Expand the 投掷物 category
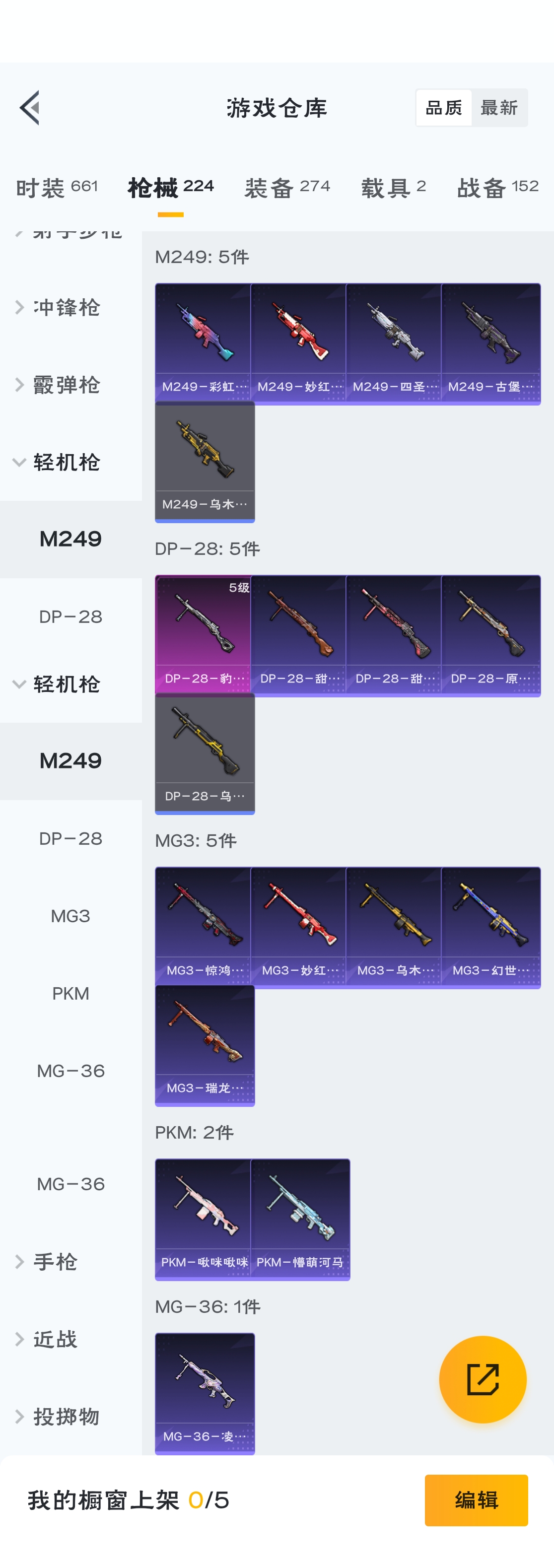Viewport: 554px width, 1568px height. tap(66, 1417)
